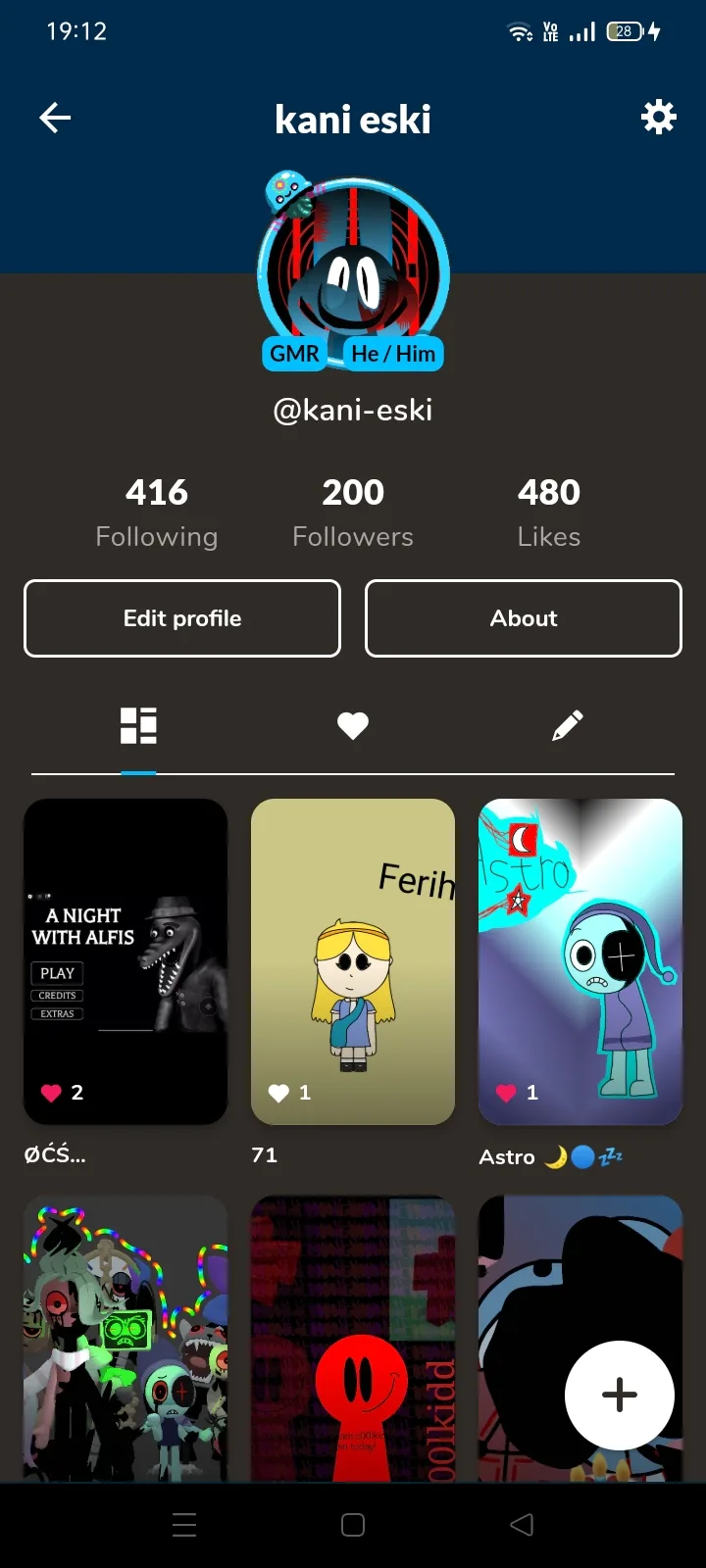Open the About section
This screenshot has height=1568, width=706.
(524, 618)
